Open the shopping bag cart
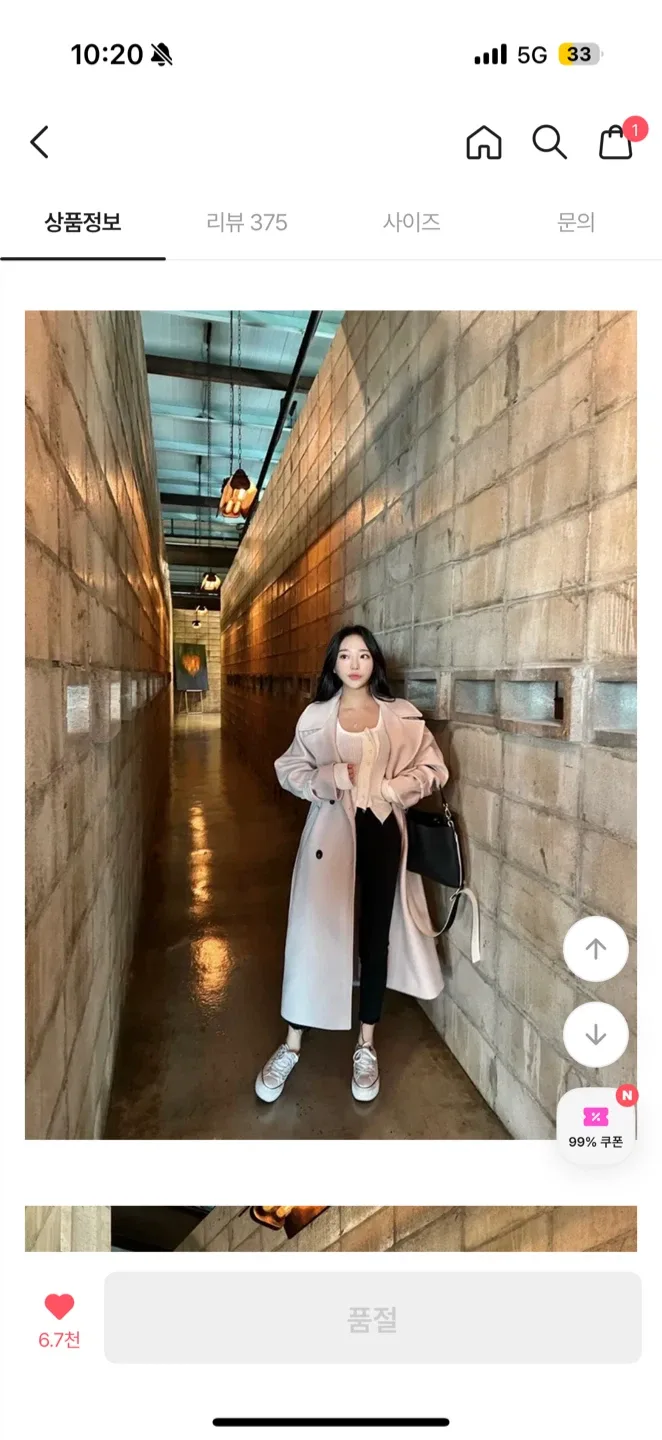The image size is (662, 1440). point(616,143)
